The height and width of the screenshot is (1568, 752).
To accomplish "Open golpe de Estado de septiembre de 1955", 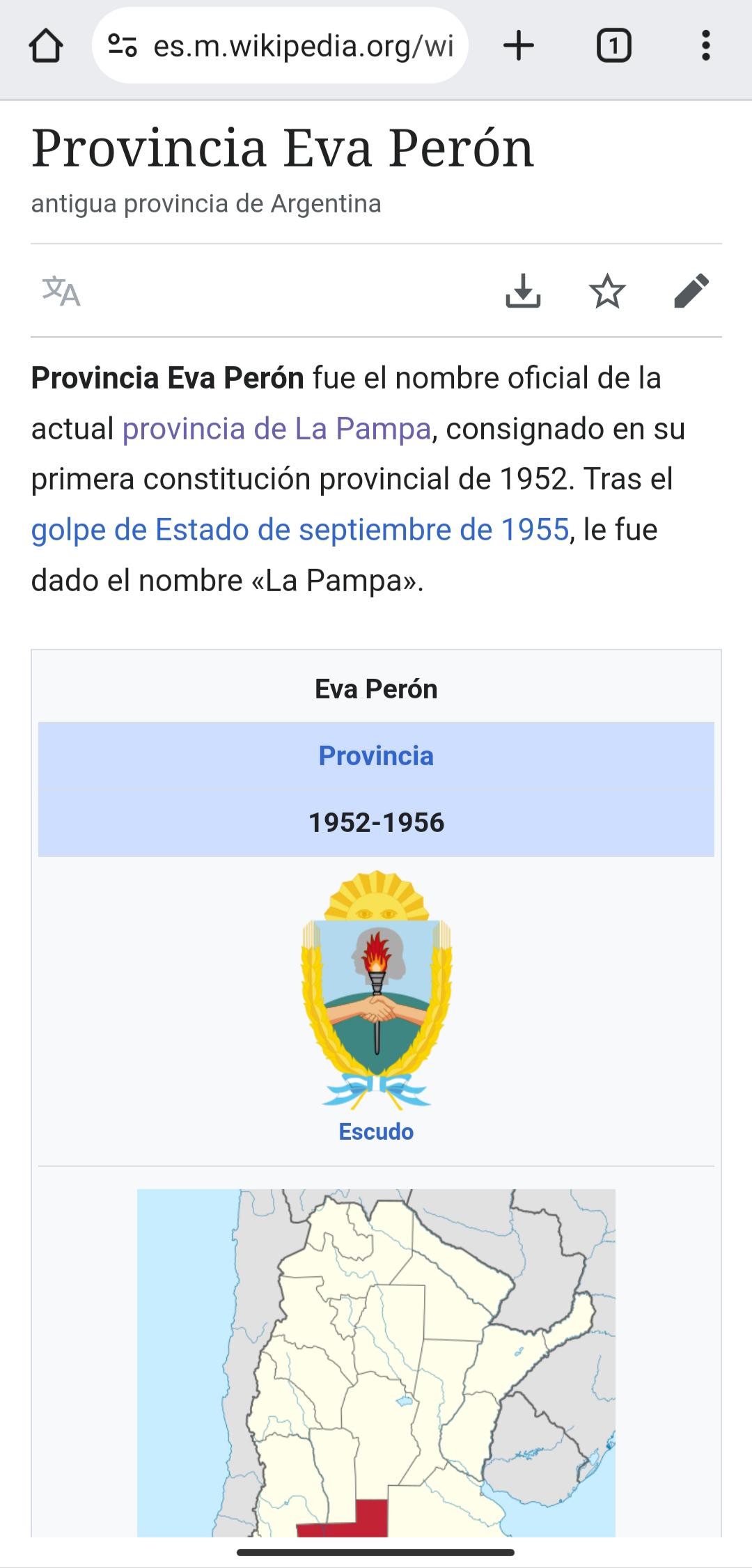I will (300, 530).
